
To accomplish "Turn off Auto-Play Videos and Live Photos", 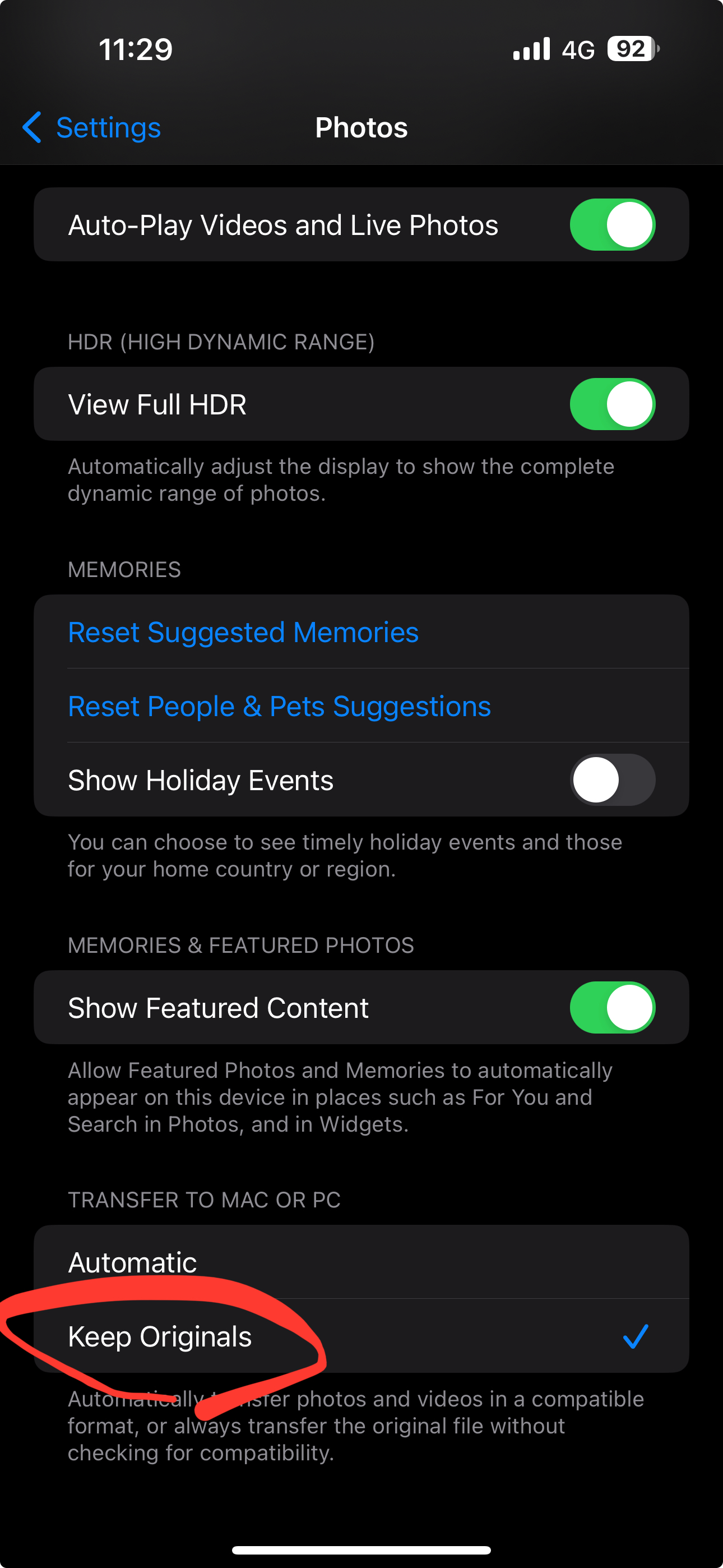I will (611, 225).
